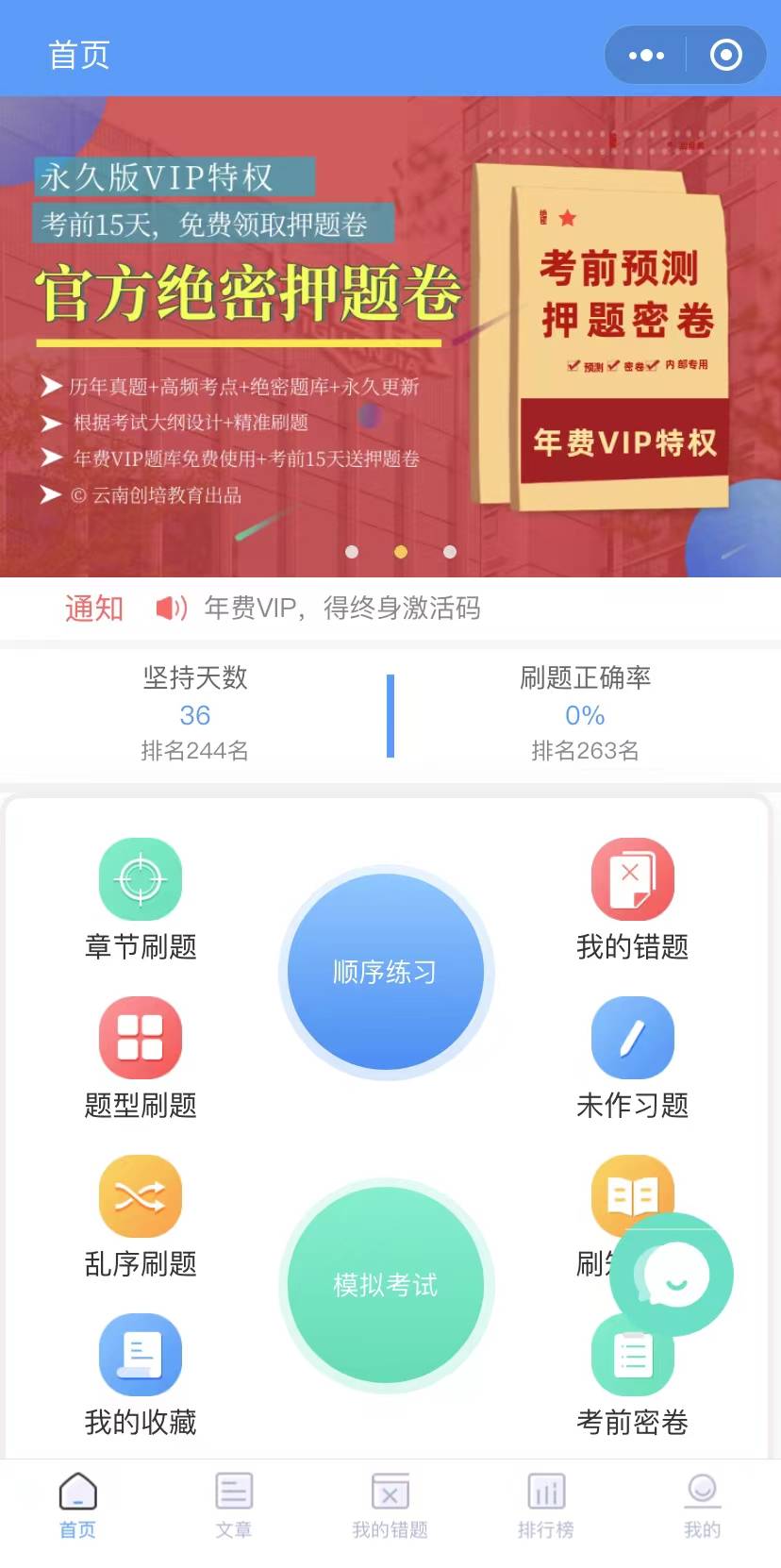Tap the 刷题正确率 accuracy statistic
This screenshot has width=781, height=1568.
585,714
